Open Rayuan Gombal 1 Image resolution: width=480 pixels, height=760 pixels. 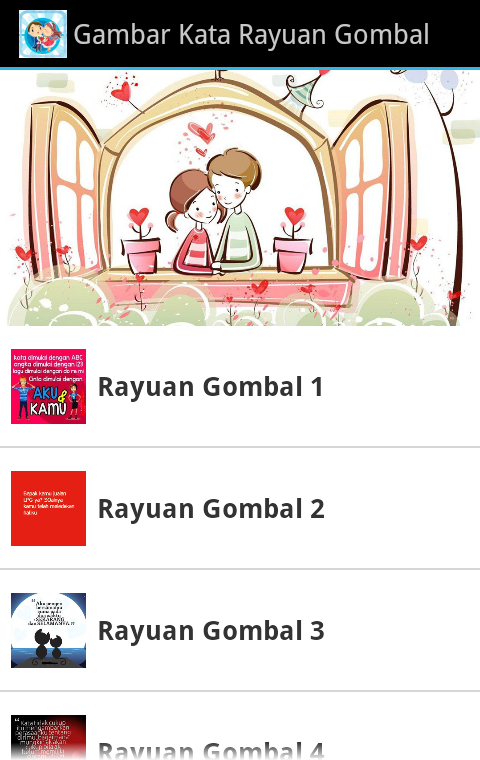(240, 386)
